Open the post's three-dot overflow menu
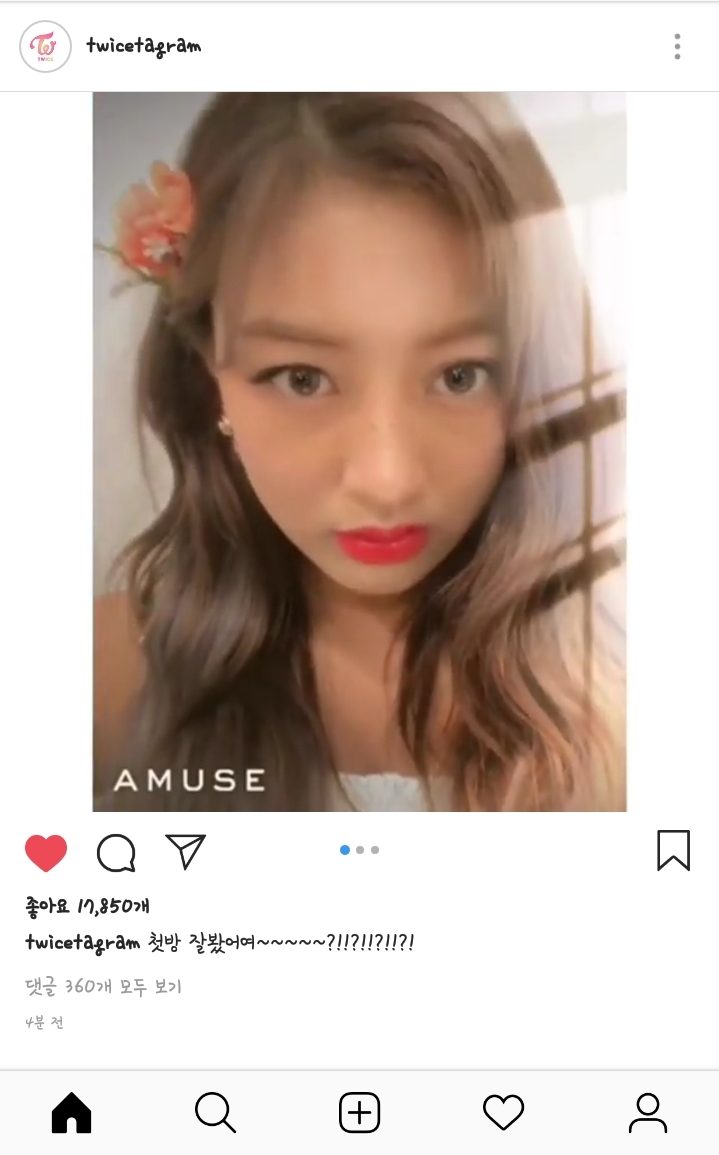Viewport: 719px width, 1155px height. pyautogui.click(x=677, y=46)
